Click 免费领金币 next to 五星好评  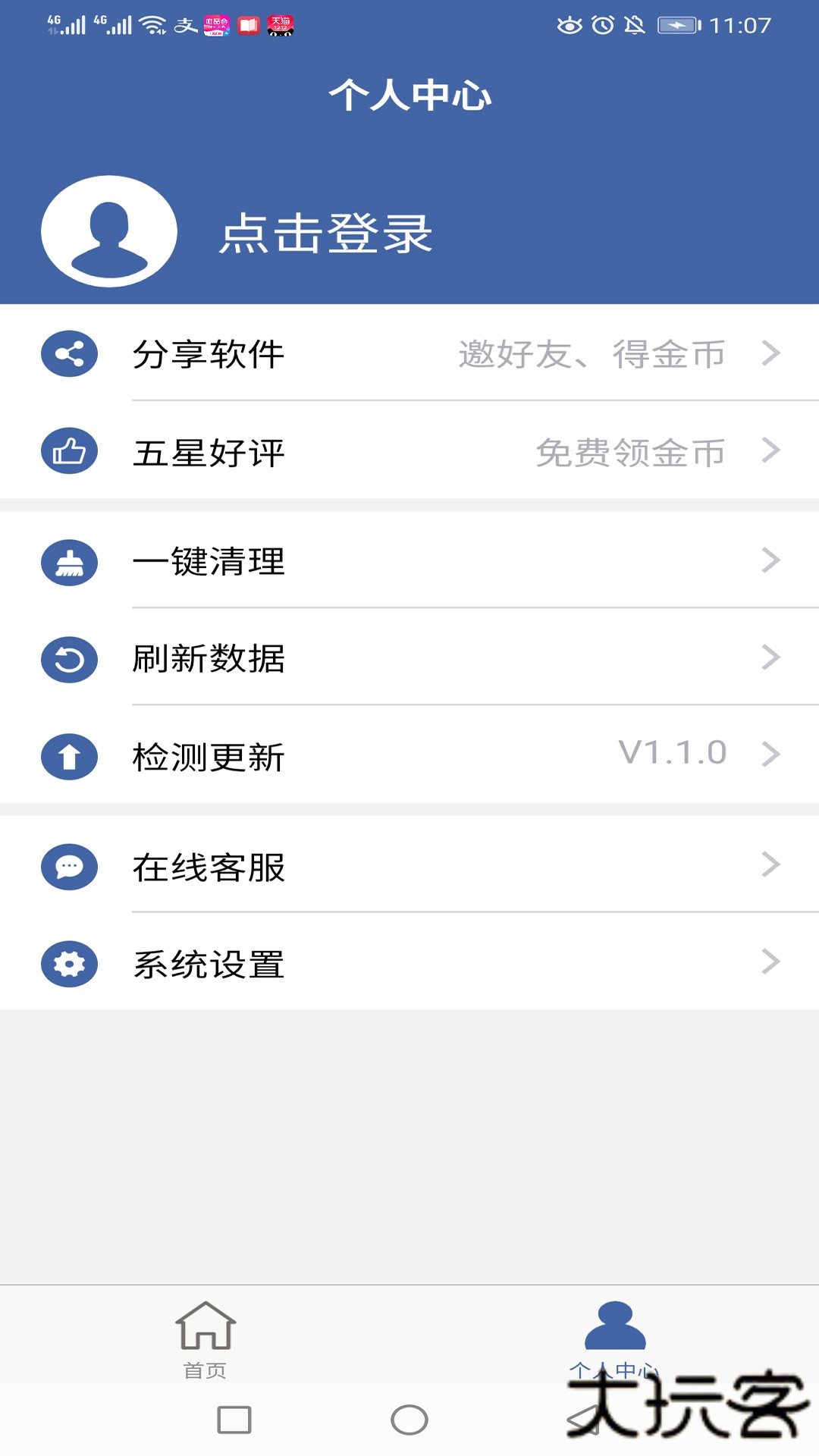[x=631, y=452]
